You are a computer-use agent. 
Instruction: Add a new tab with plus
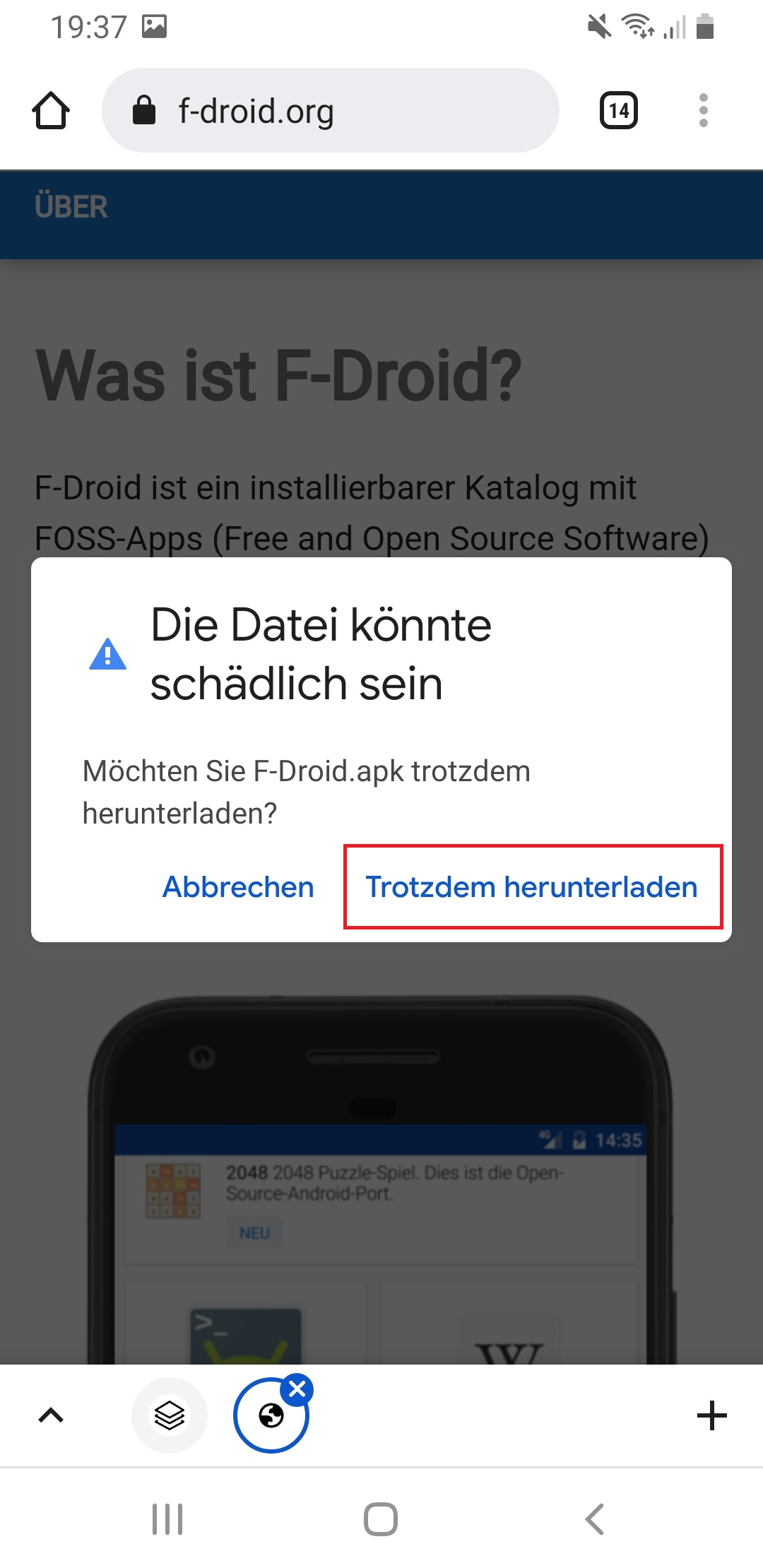(711, 1415)
